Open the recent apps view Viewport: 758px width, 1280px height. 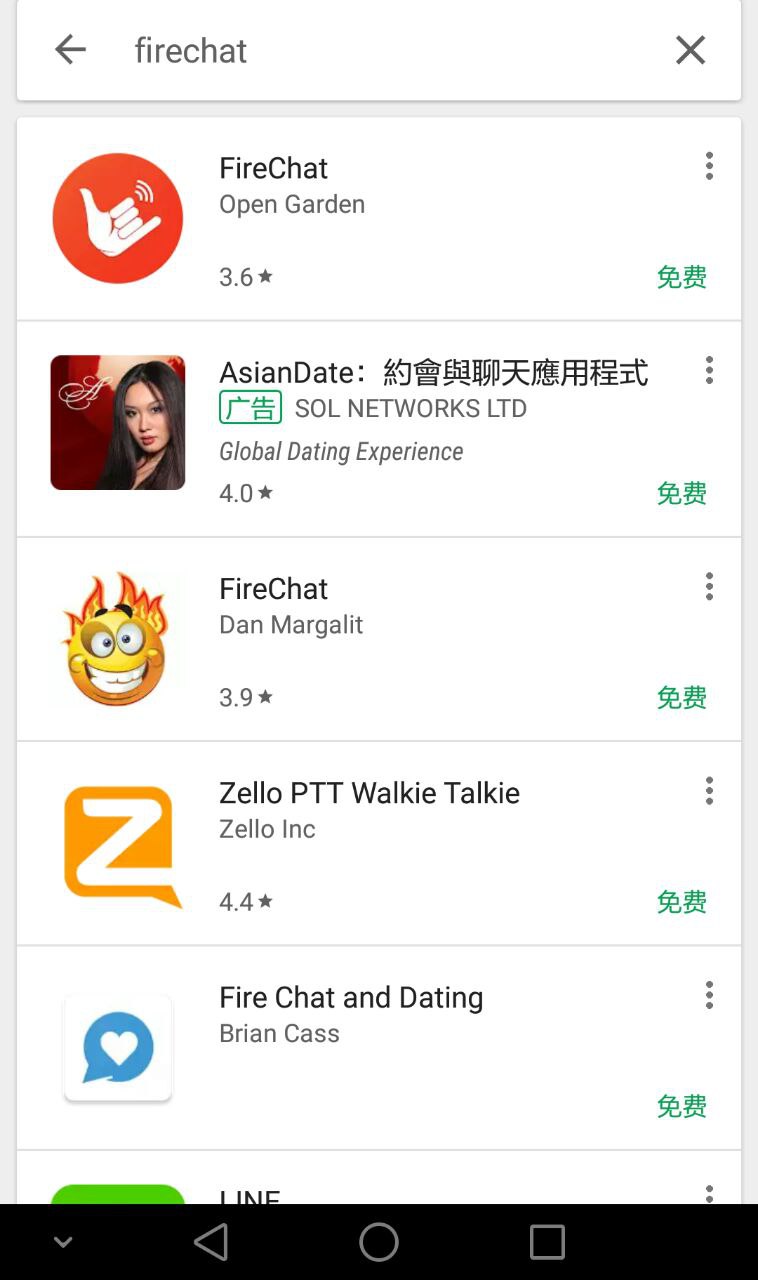547,1242
